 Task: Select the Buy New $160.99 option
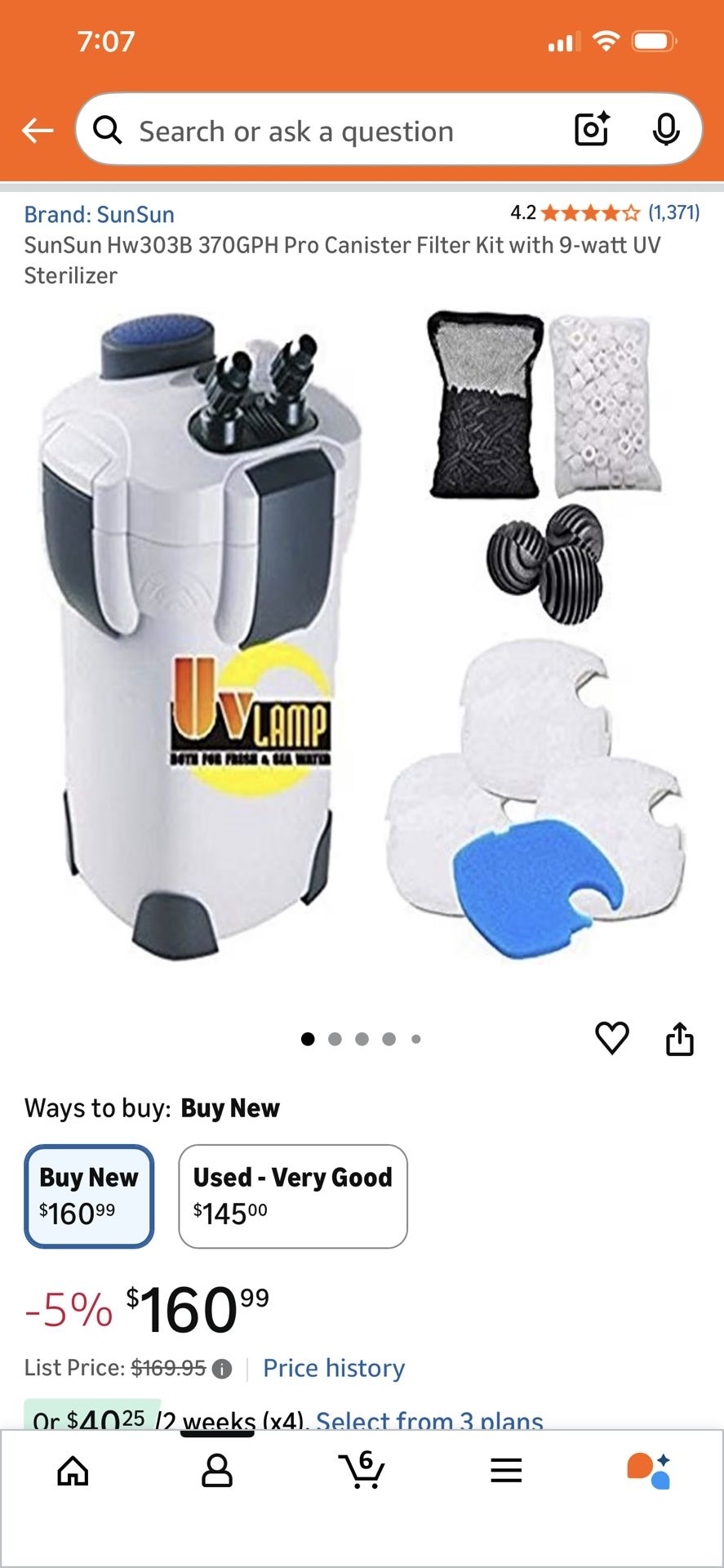88,1196
